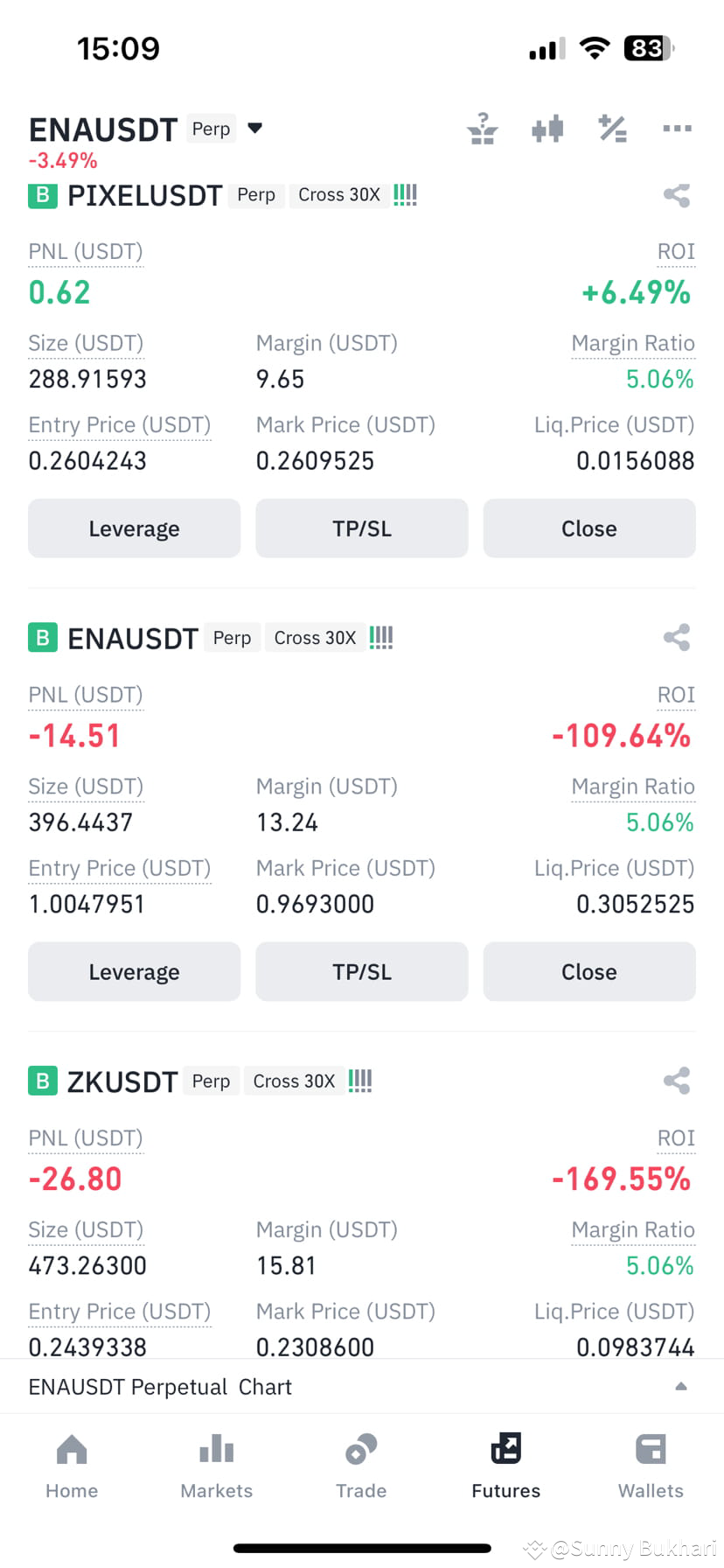The image size is (724, 1568).
Task: Select the Trade icon in bottom navigation
Action: coord(361,1461)
